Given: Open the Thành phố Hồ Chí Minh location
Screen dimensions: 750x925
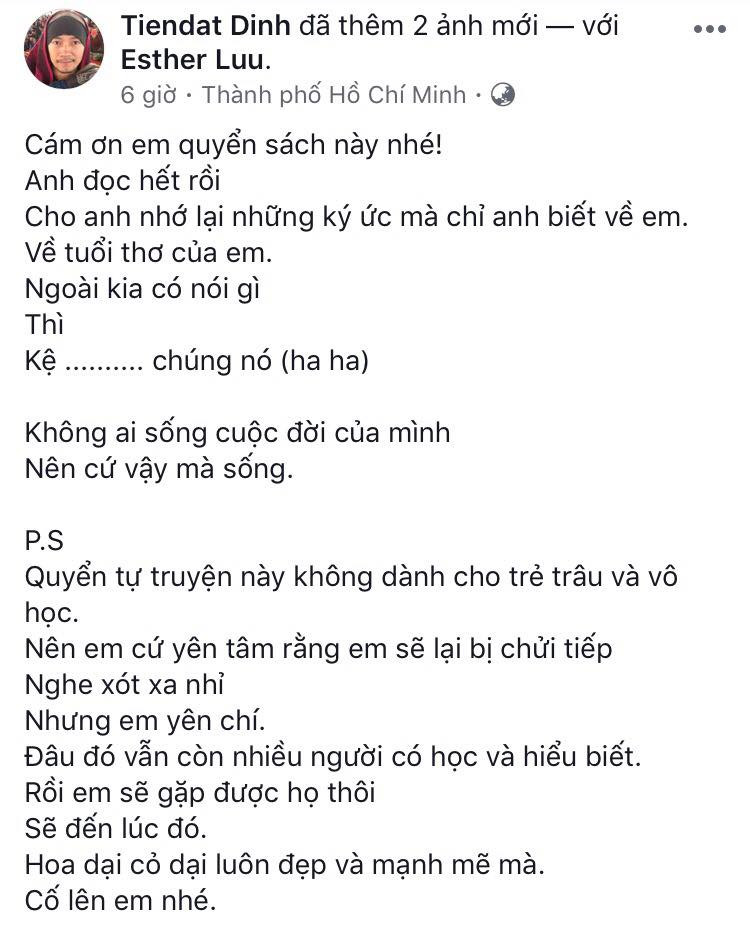Looking at the screenshot, I should pyautogui.click(x=335, y=95).
